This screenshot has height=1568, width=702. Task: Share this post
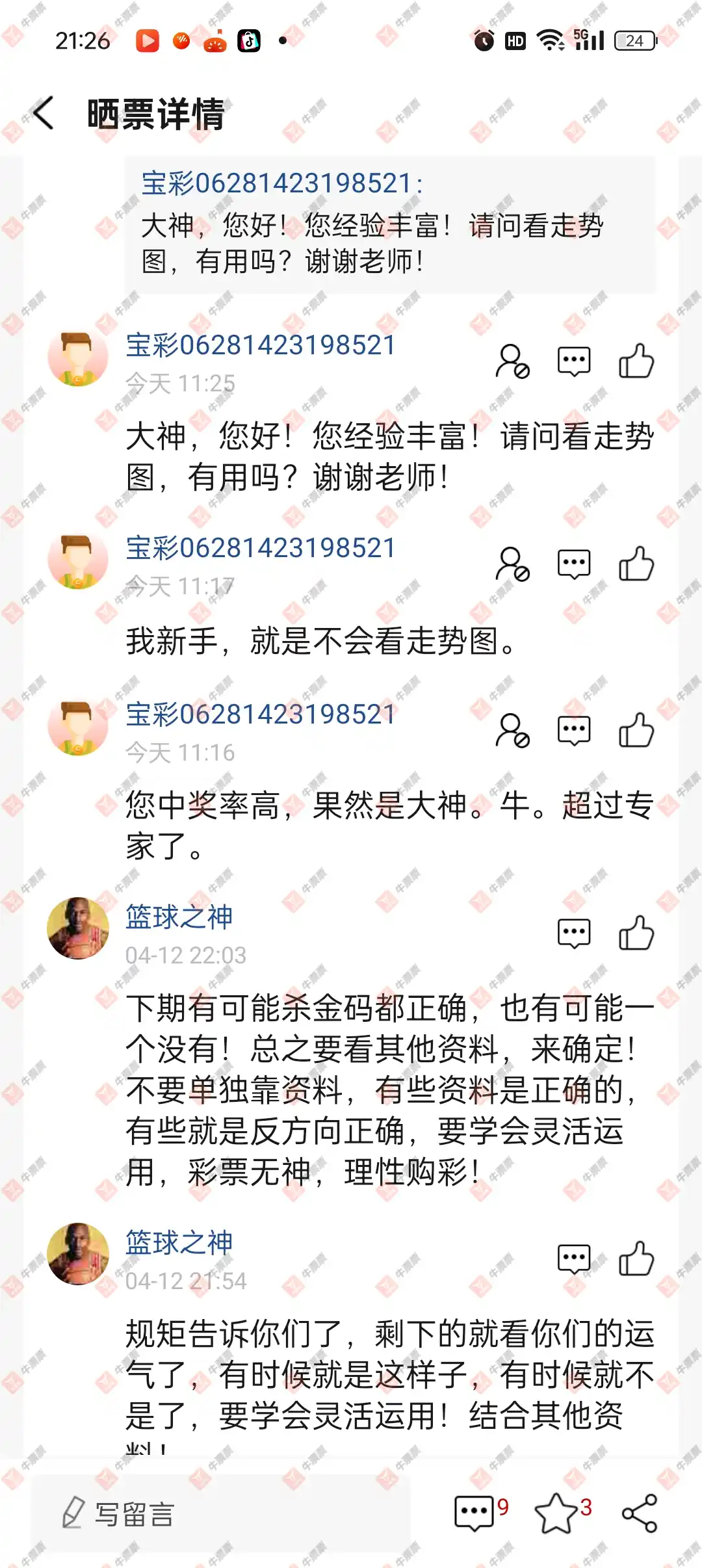tap(640, 1513)
